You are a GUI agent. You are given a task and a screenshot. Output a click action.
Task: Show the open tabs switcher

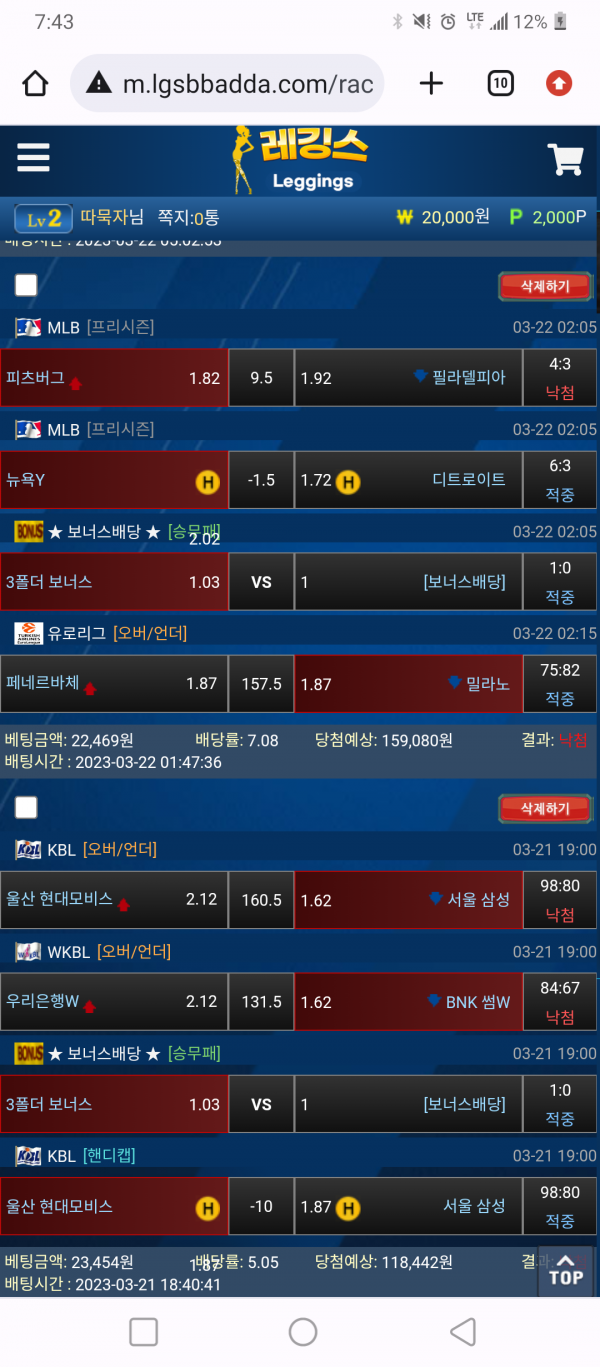pos(500,83)
